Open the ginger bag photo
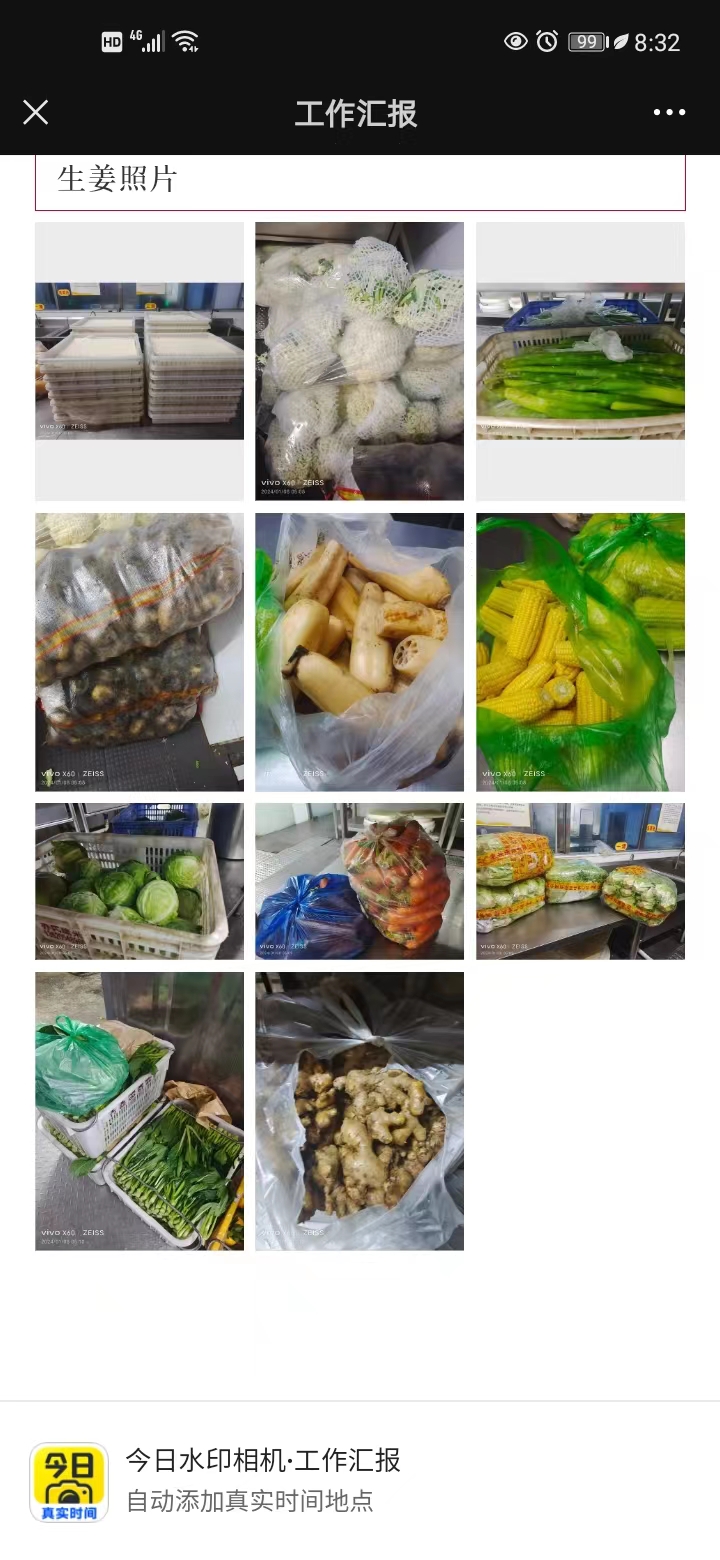 coord(359,1110)
